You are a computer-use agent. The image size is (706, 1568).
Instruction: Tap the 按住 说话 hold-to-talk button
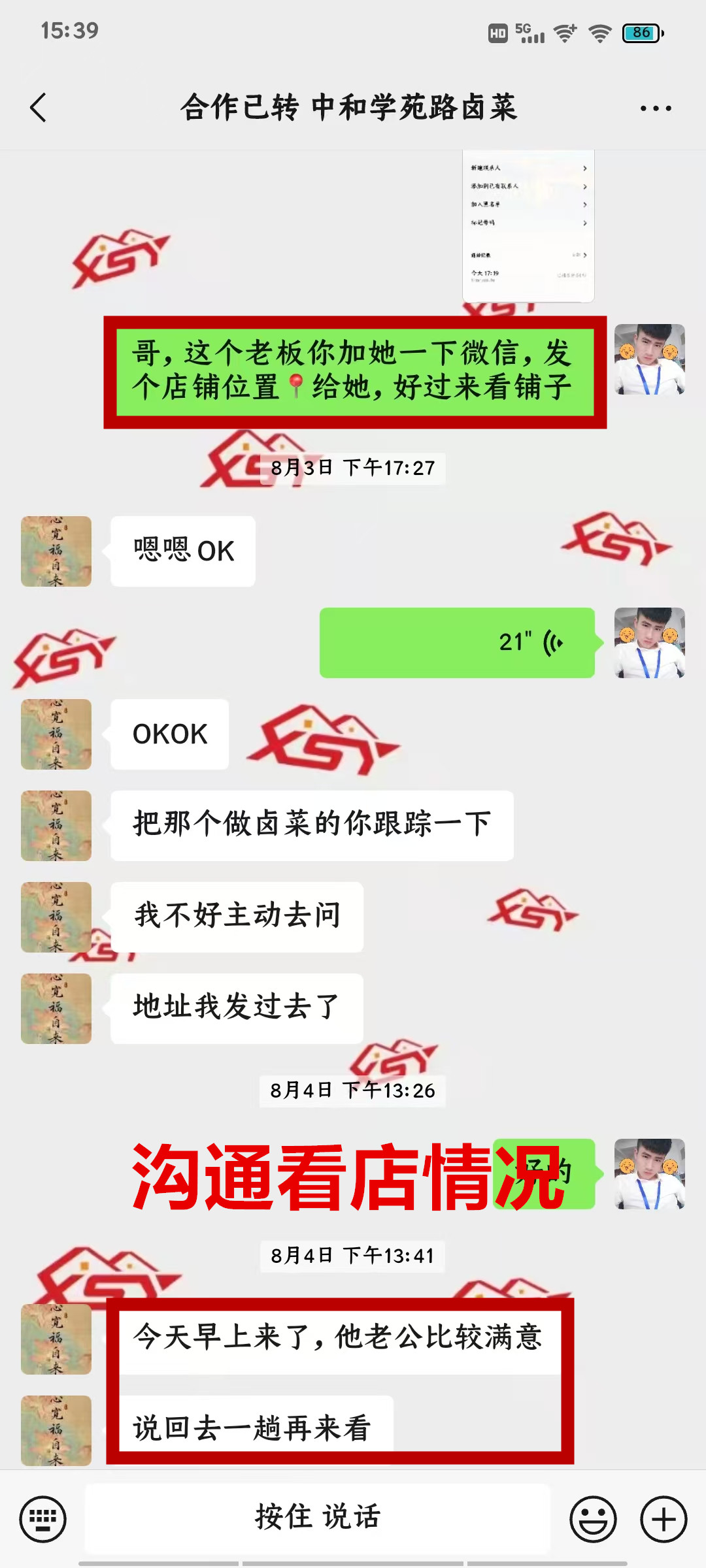pyautogui.click(x=318, y=1517)
